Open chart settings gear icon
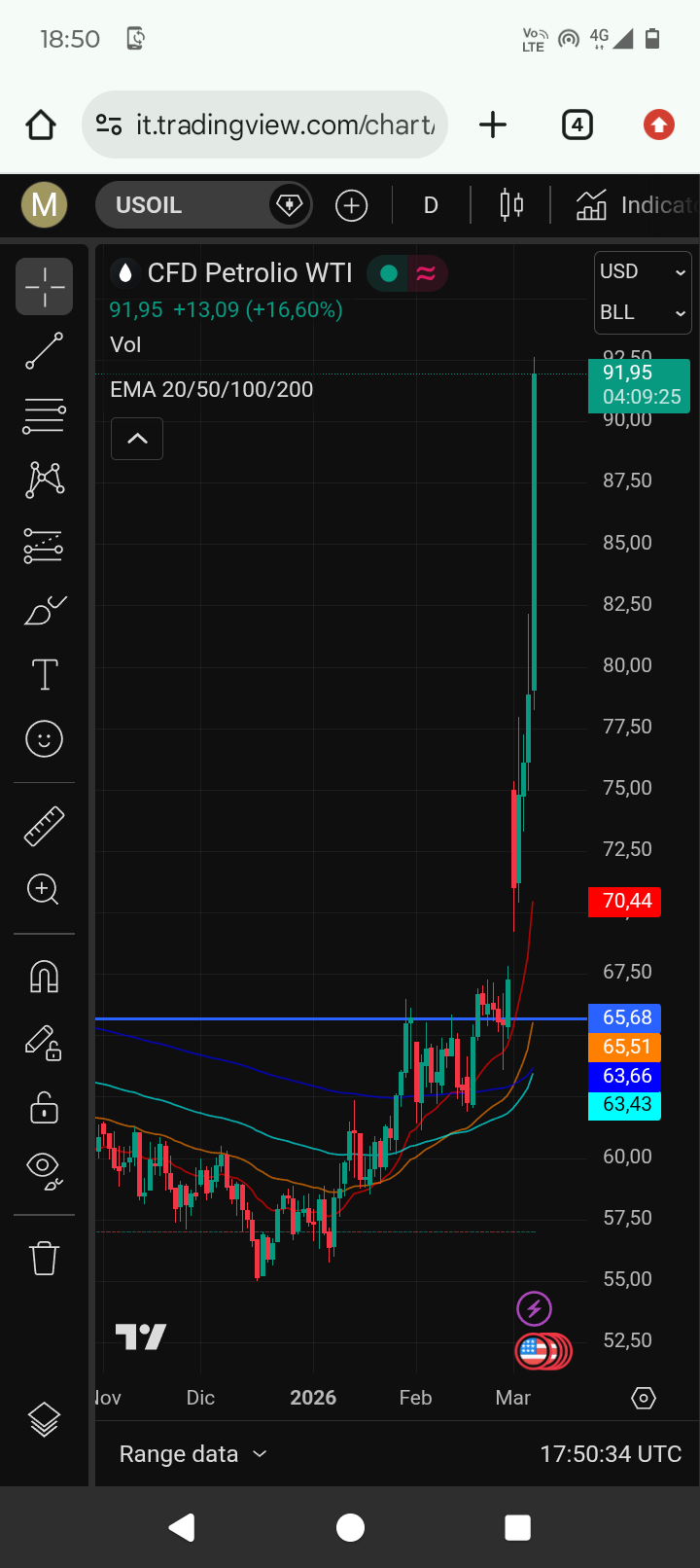The height and width of the screenshot is (1568, 700). click(644, 1399)
